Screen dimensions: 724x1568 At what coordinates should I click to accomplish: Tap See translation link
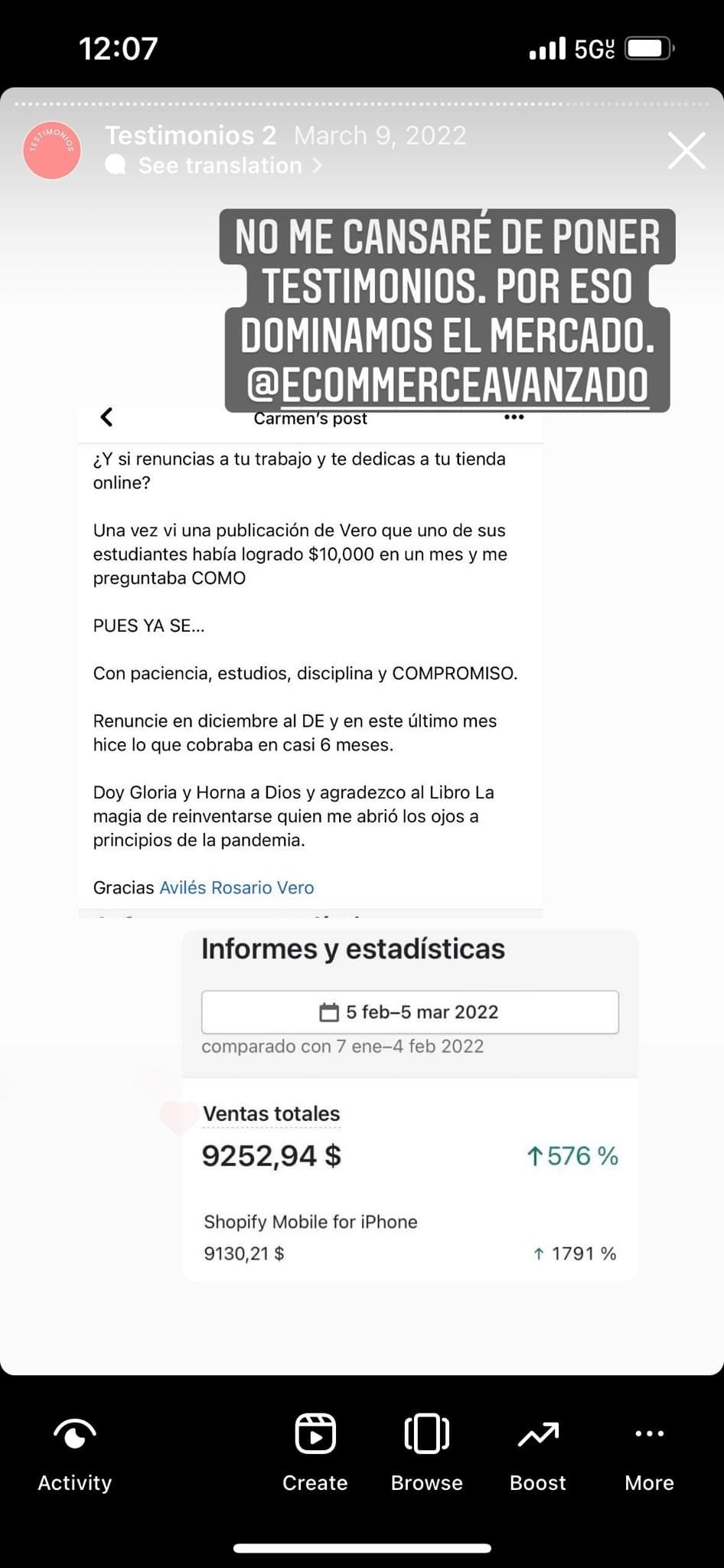pyautogui.click(x=220, y=165)
